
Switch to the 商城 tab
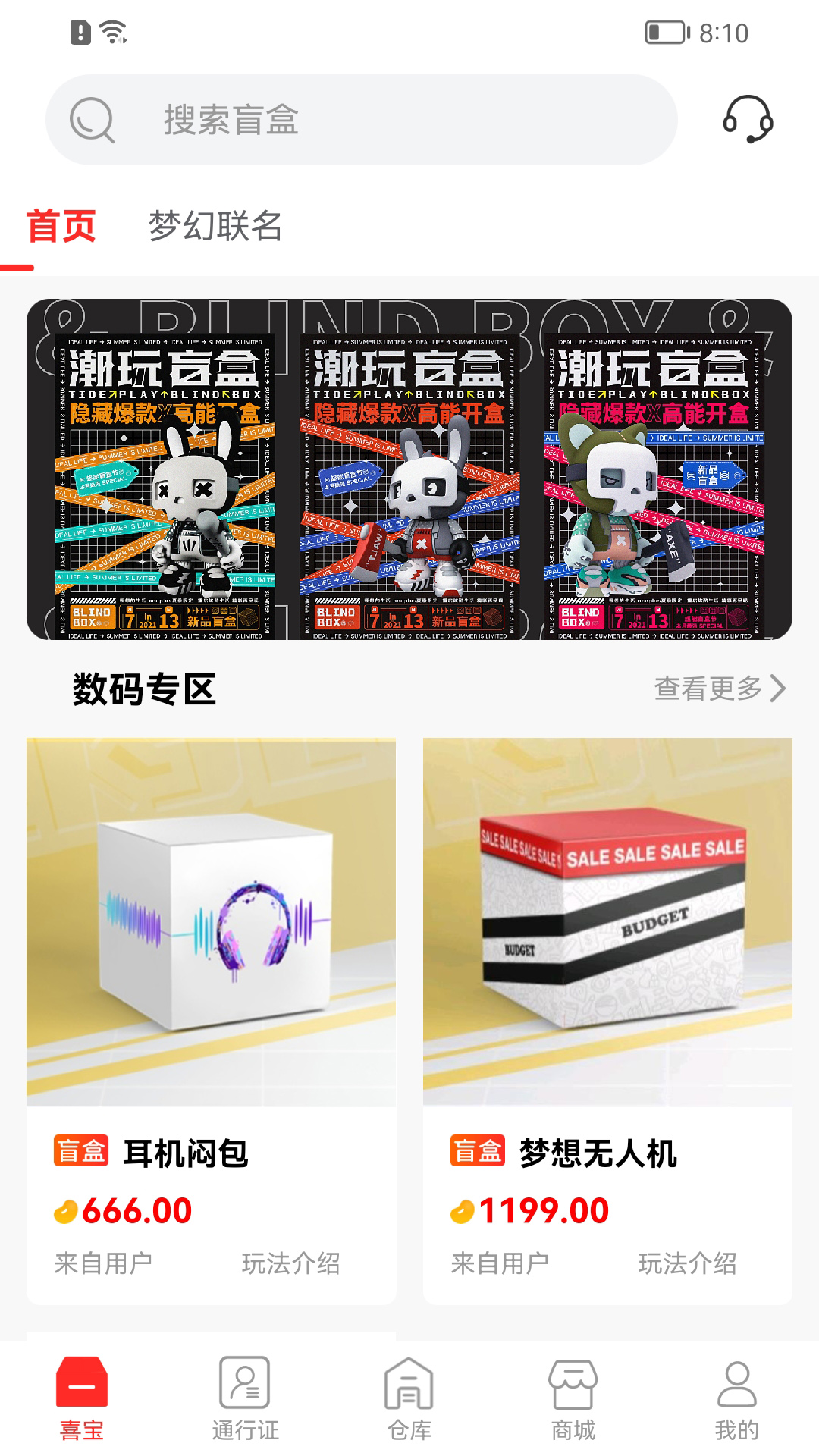(x=573, y=1399)
